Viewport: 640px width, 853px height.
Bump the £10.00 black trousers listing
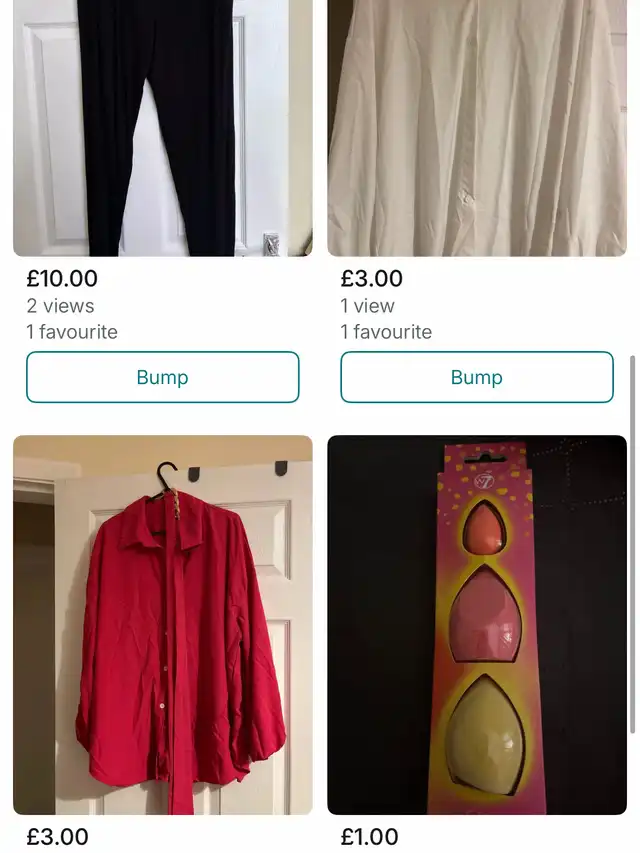pos(162,377)
